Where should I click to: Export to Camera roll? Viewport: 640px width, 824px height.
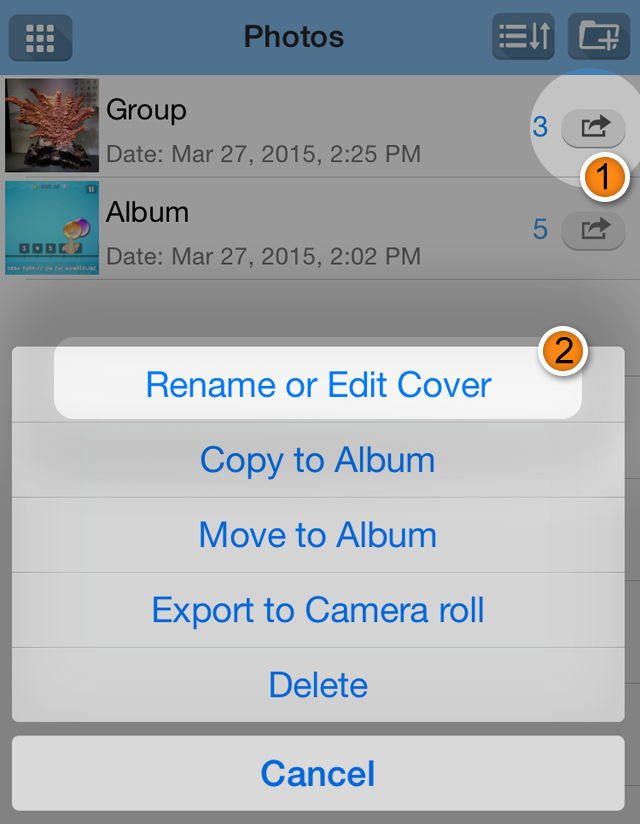318,610
